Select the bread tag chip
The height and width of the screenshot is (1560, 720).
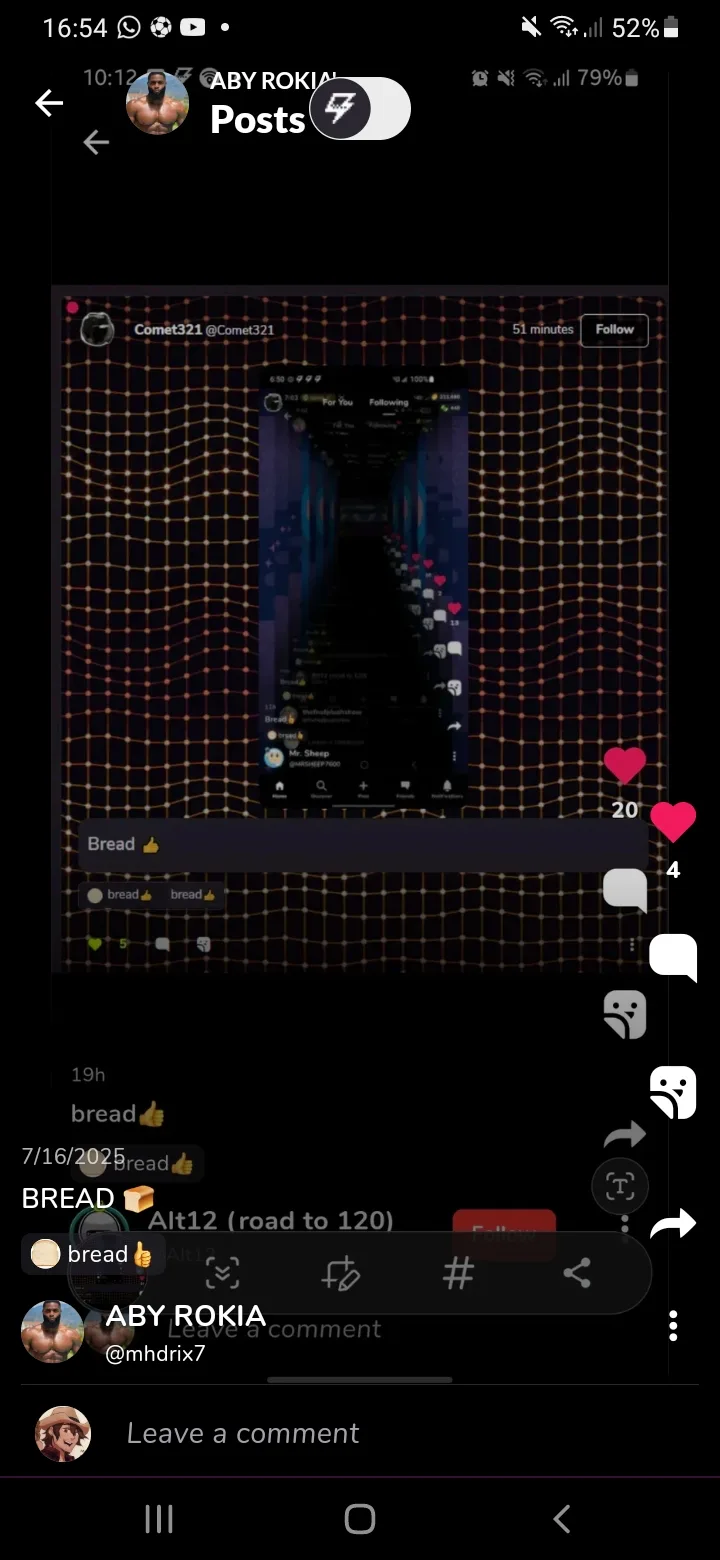[x=92, y=1254]
